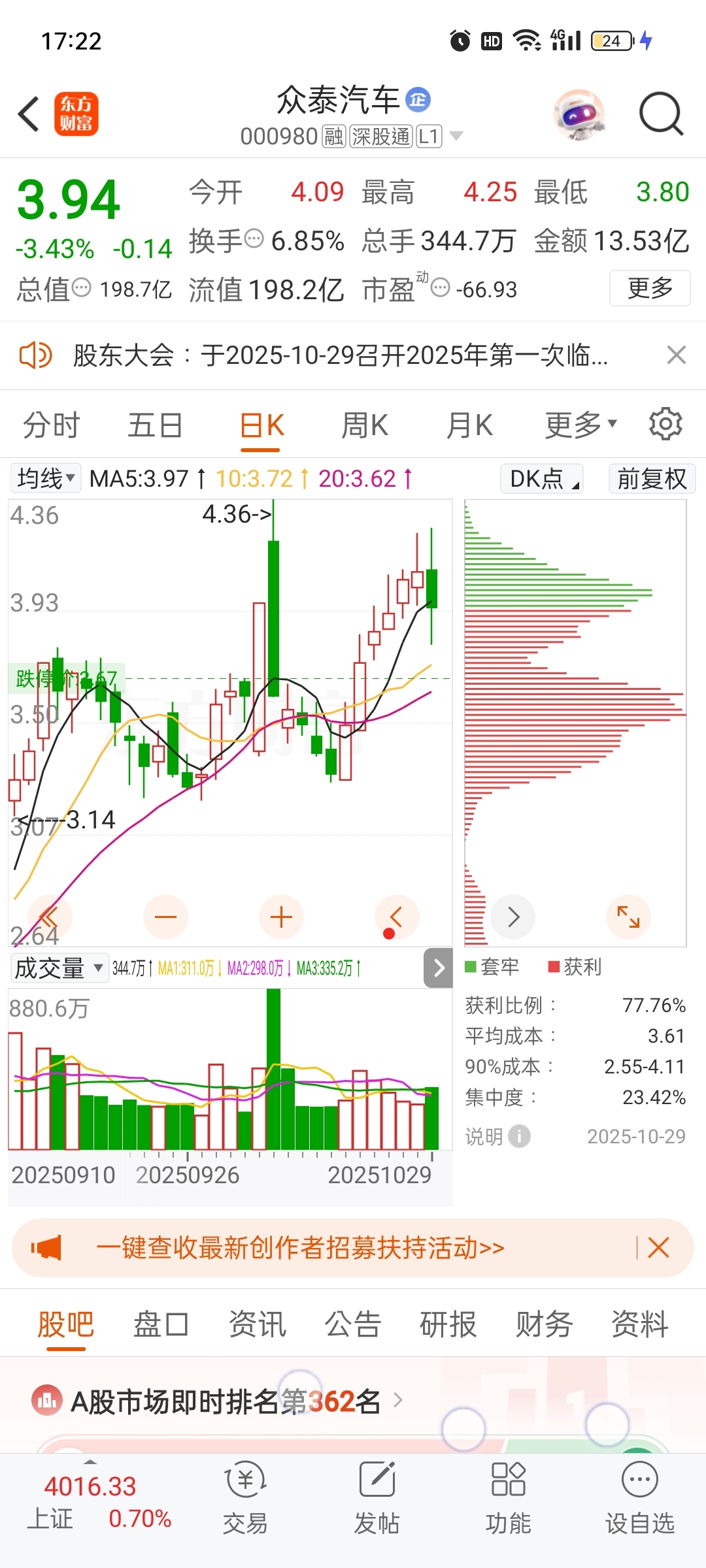Open the 前复权 adjustment selector
The image size is (706, 1568).
[x=651, y=478]
